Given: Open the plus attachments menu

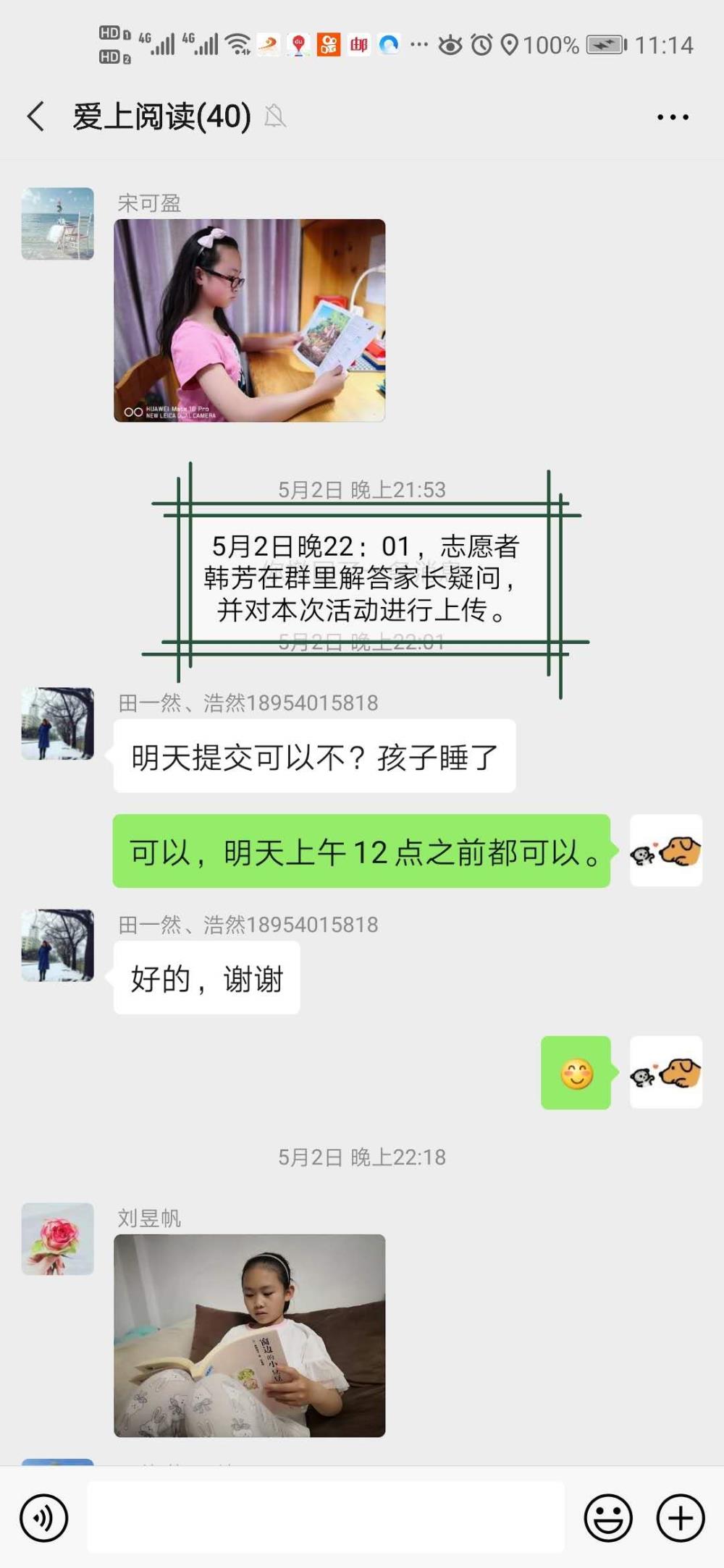Looking at the screenshot, I should pos(681,1517).
